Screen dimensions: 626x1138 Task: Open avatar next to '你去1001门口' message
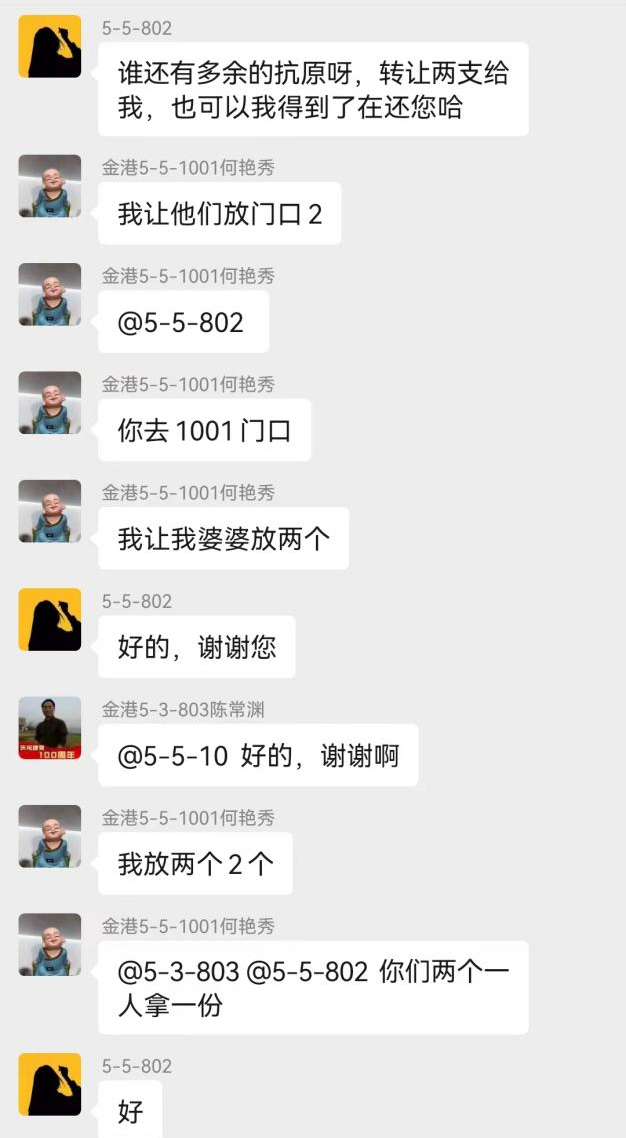pos(50,403)
